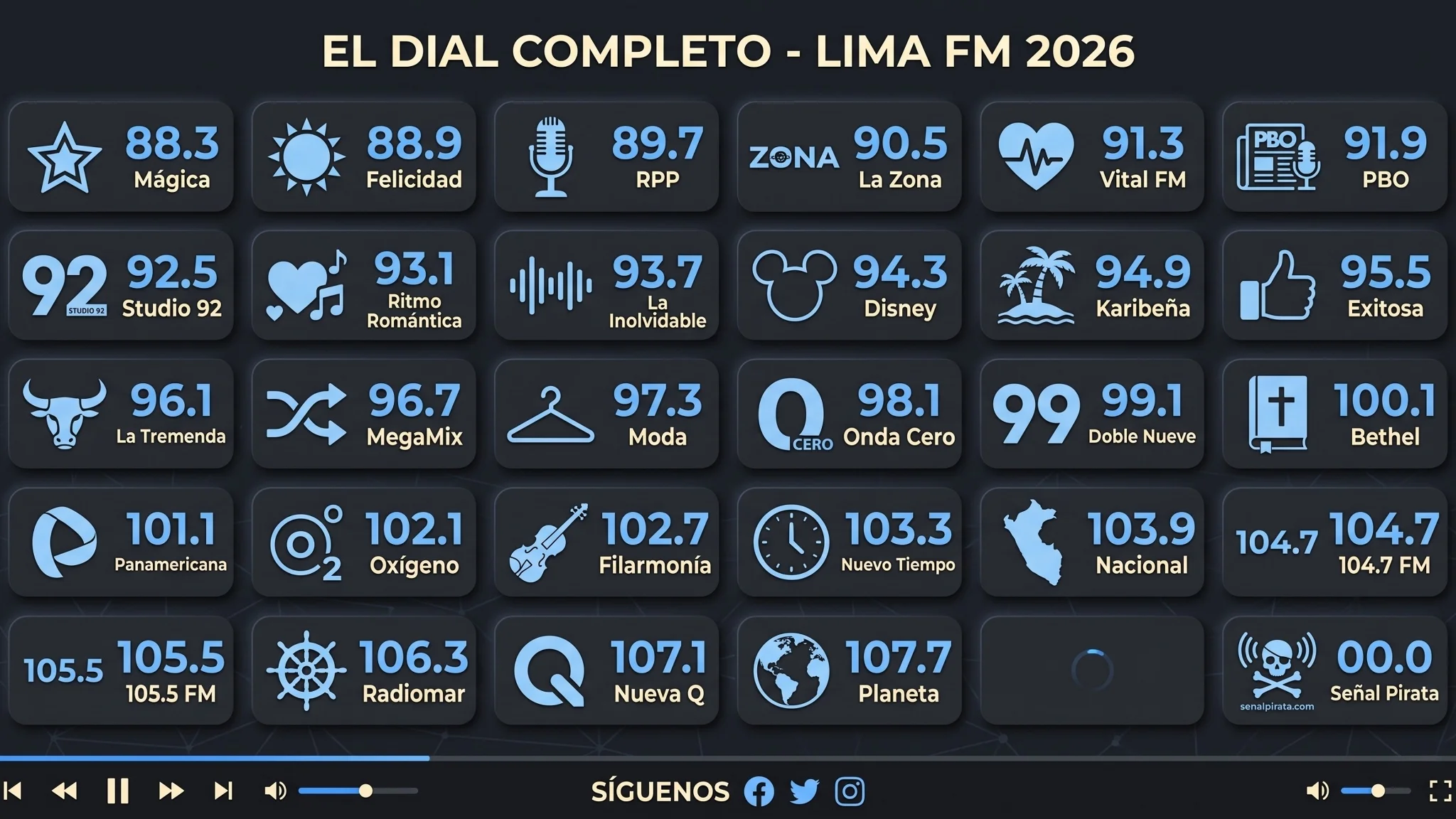Skip to the previous track

coord(13,791)
